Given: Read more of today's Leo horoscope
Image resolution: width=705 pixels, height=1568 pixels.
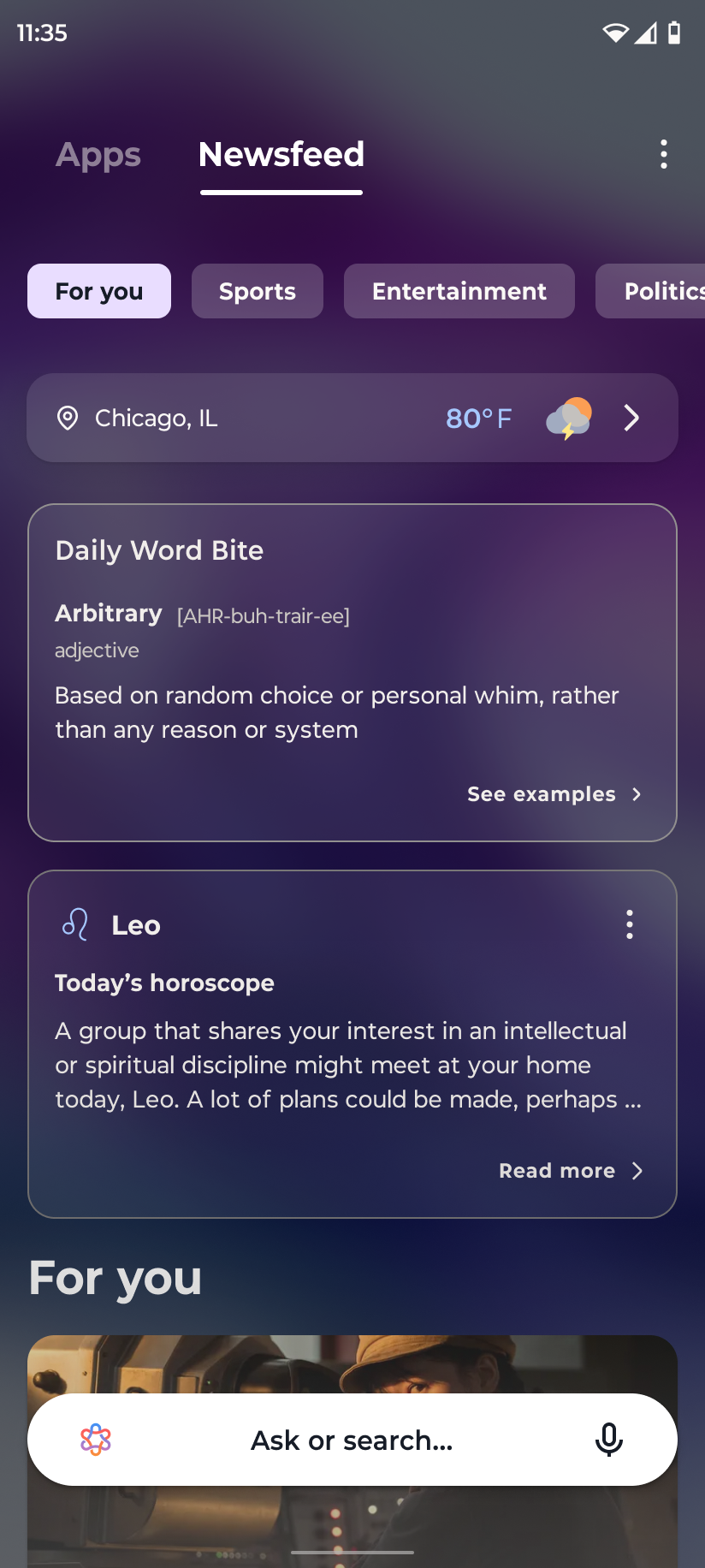Looking at the screenshot, I should [570, 1171].
